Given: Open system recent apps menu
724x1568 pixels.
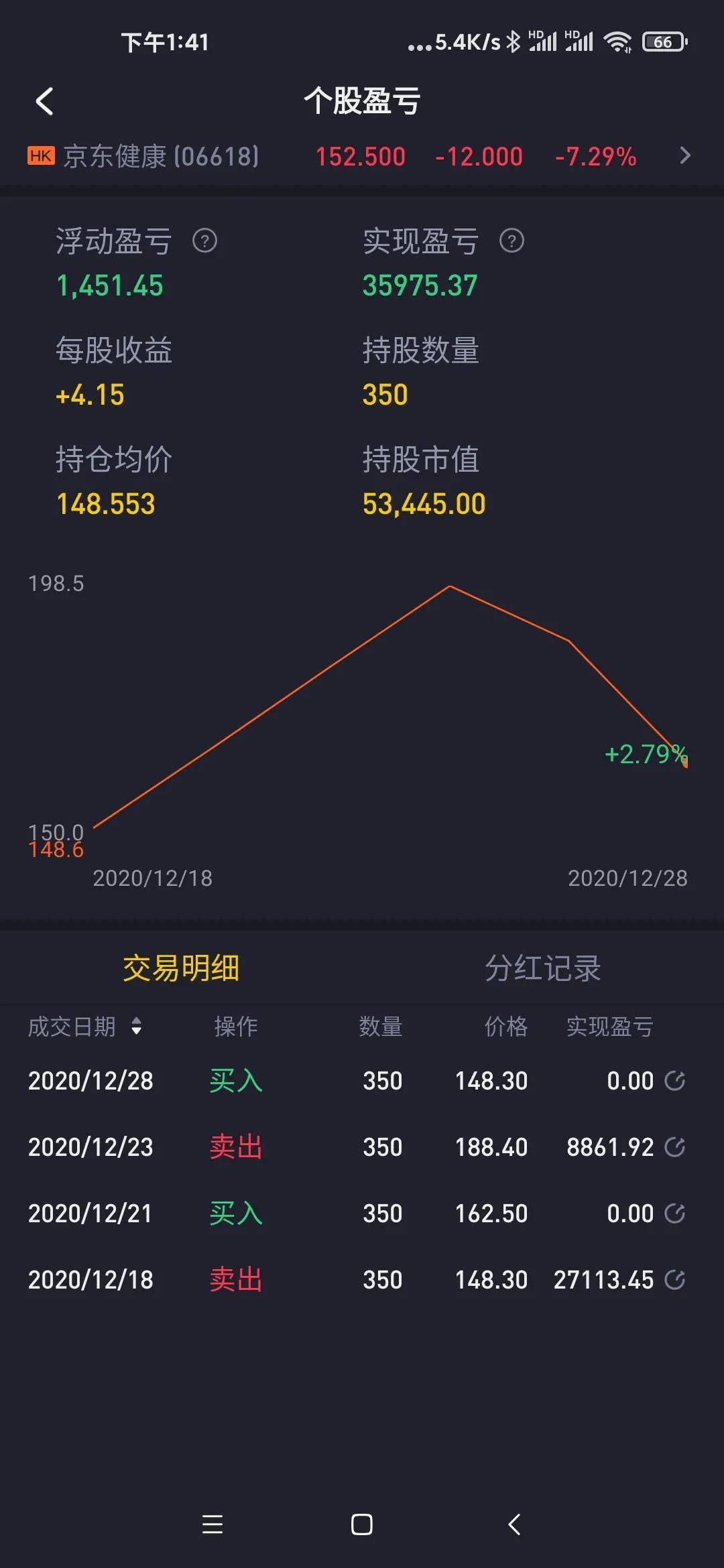Looking at the screenshot, I should 213,1524.
